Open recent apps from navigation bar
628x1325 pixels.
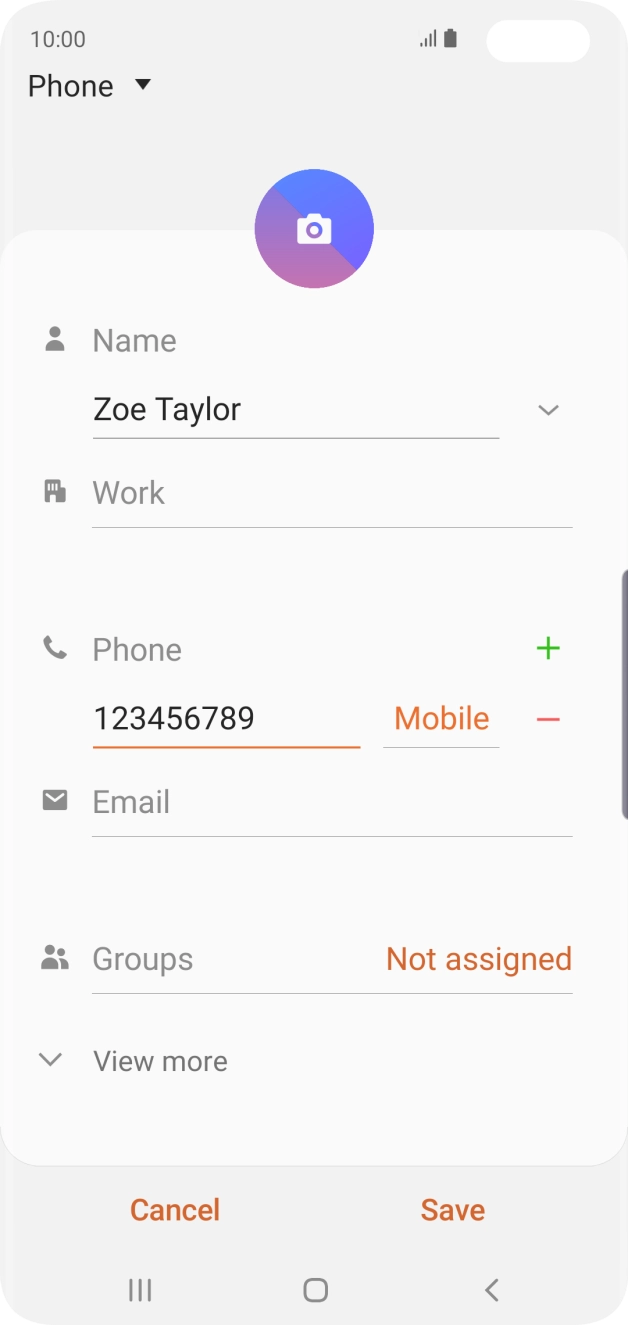[x=140, y=1290]
